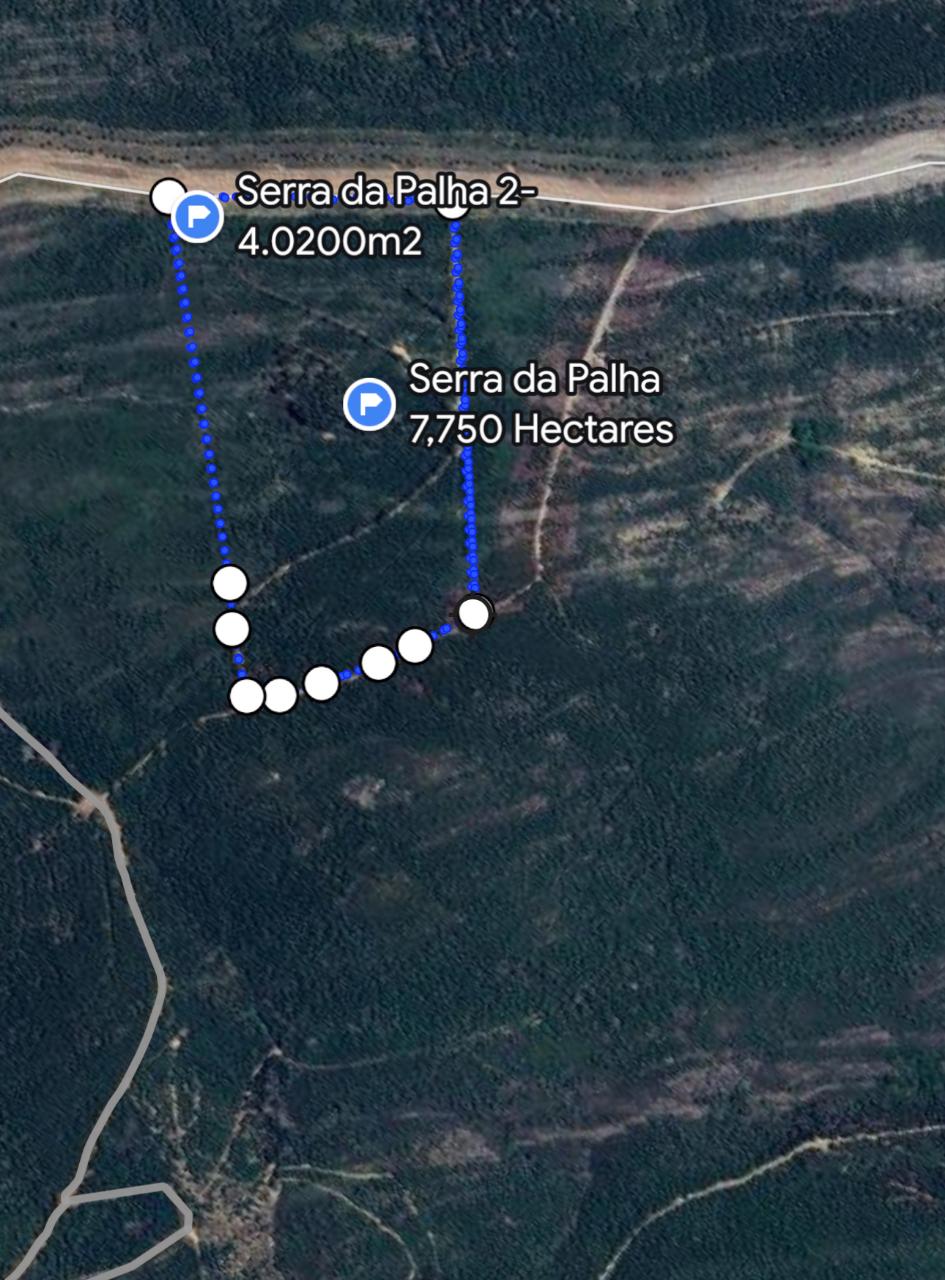This screenshot has height=1280, width=945.
Task: Click the top-right vertex below the white road
Action: tap(455, 207)
